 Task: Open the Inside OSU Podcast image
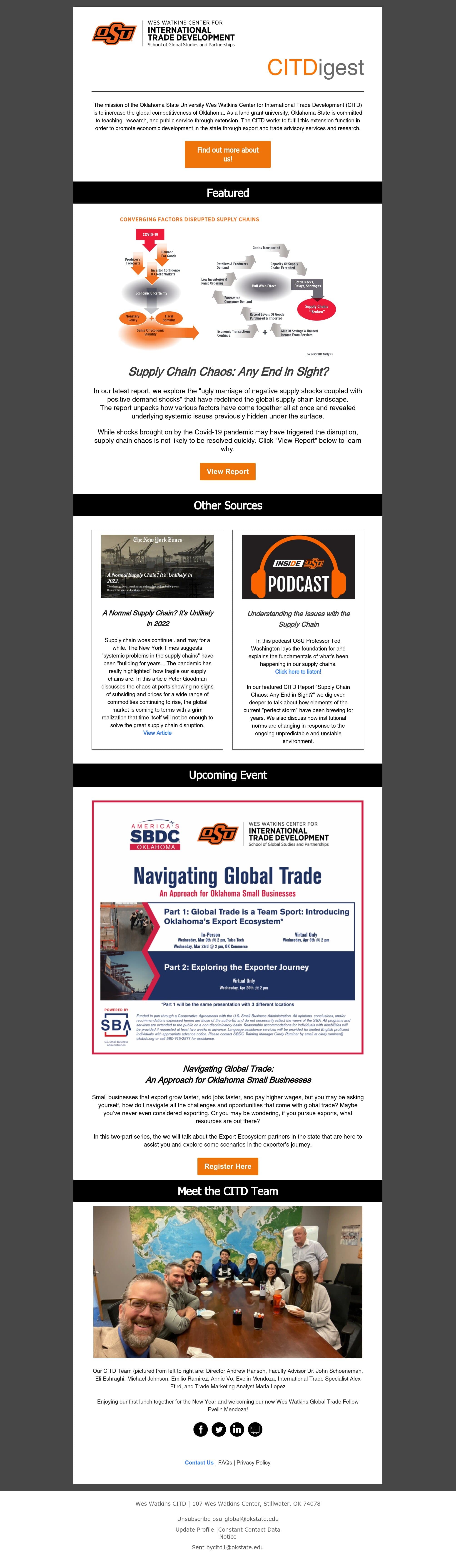click(x=298, y=567)
